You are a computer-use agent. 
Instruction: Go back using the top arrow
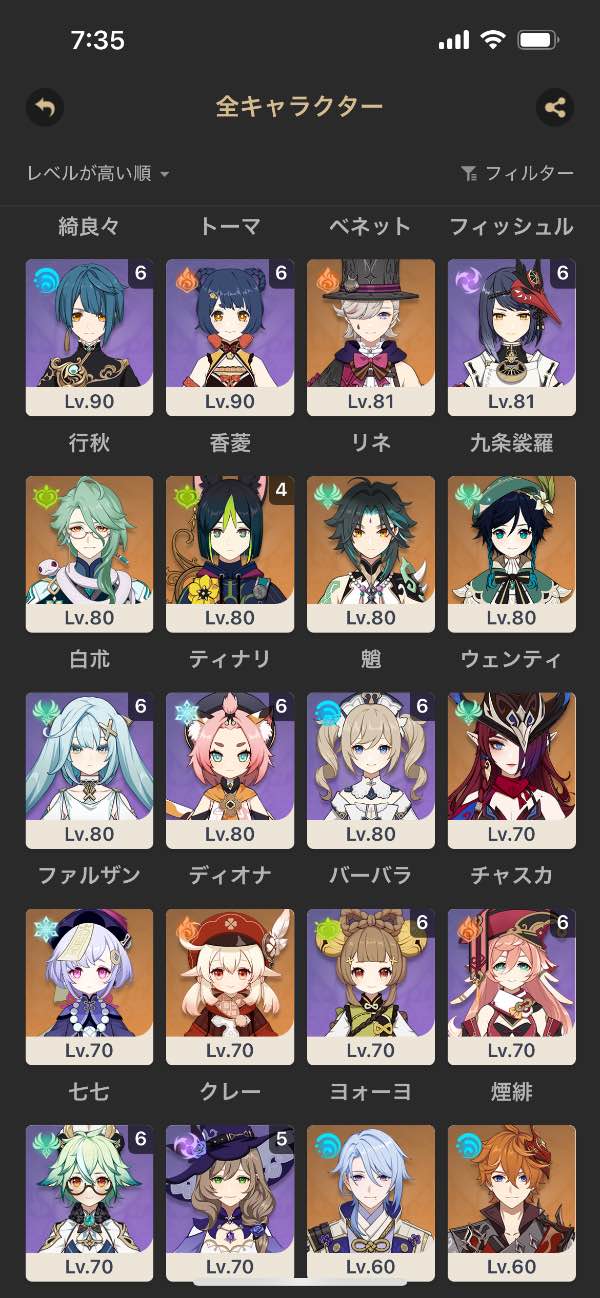44,107
